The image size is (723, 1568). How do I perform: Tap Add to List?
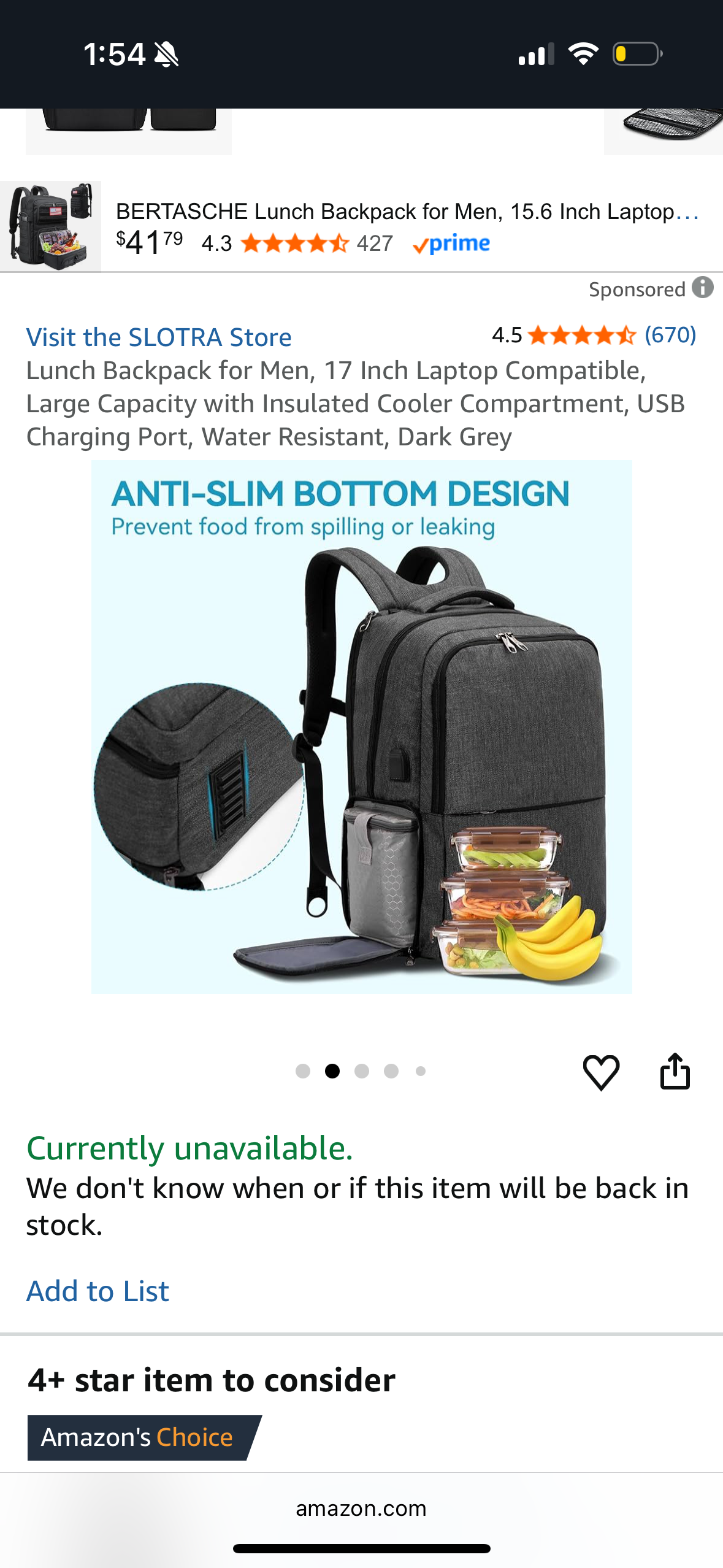pyautogui.click(x=98, y=1291)
